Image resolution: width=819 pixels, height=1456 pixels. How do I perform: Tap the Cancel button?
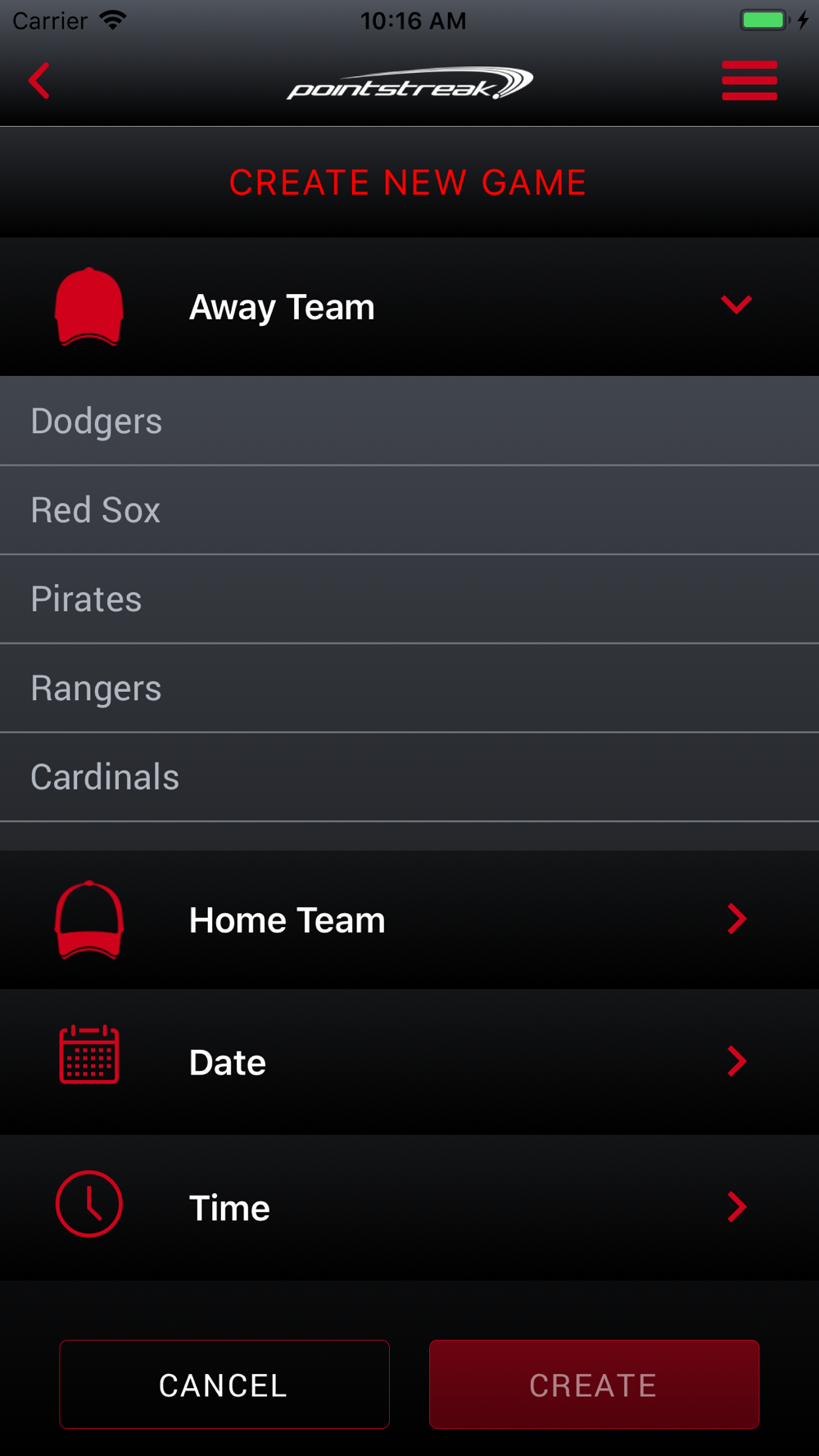pyautogui.click(x=224, y=1385)
